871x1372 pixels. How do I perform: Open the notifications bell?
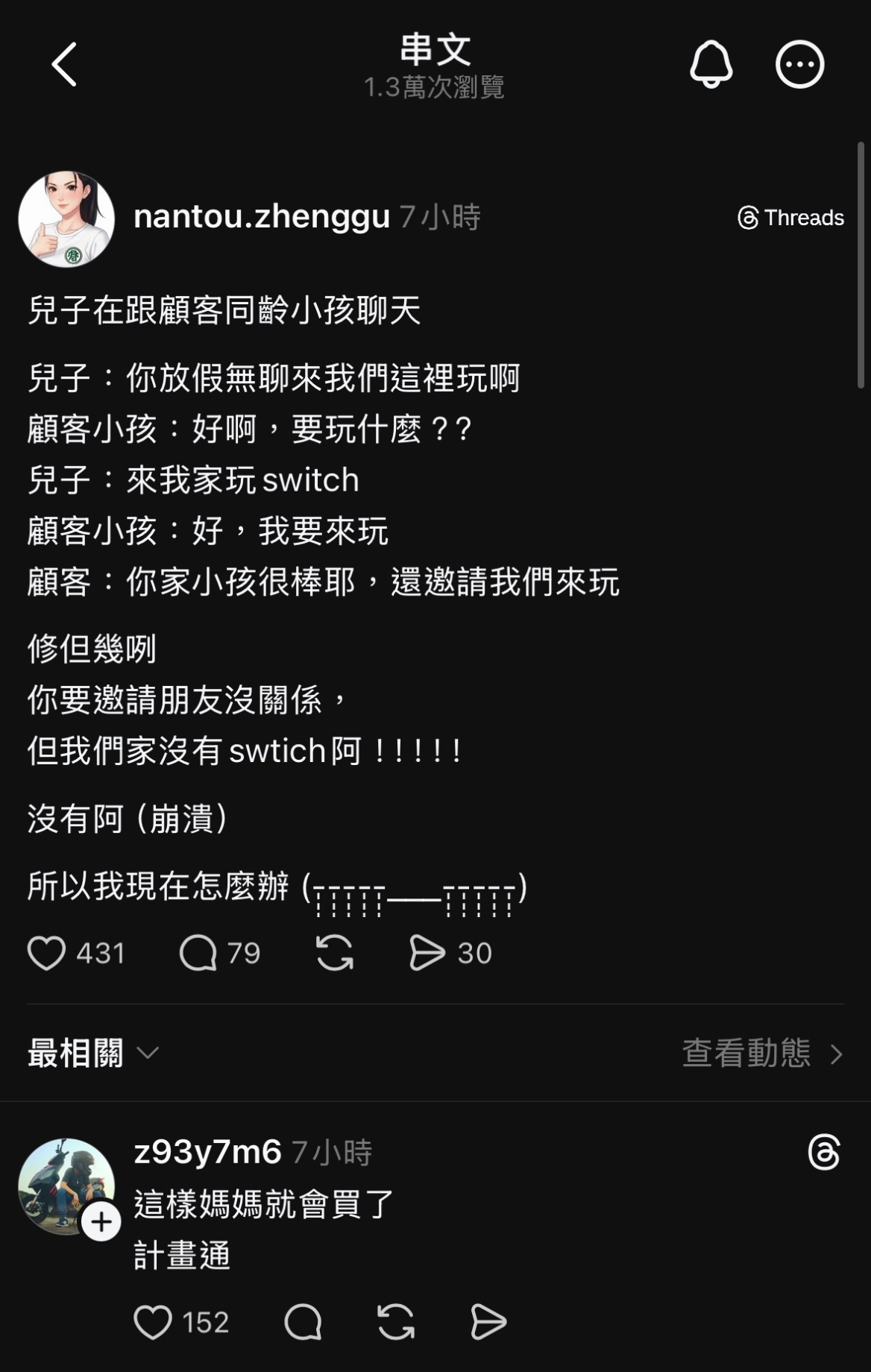click(x=711, y=64)
